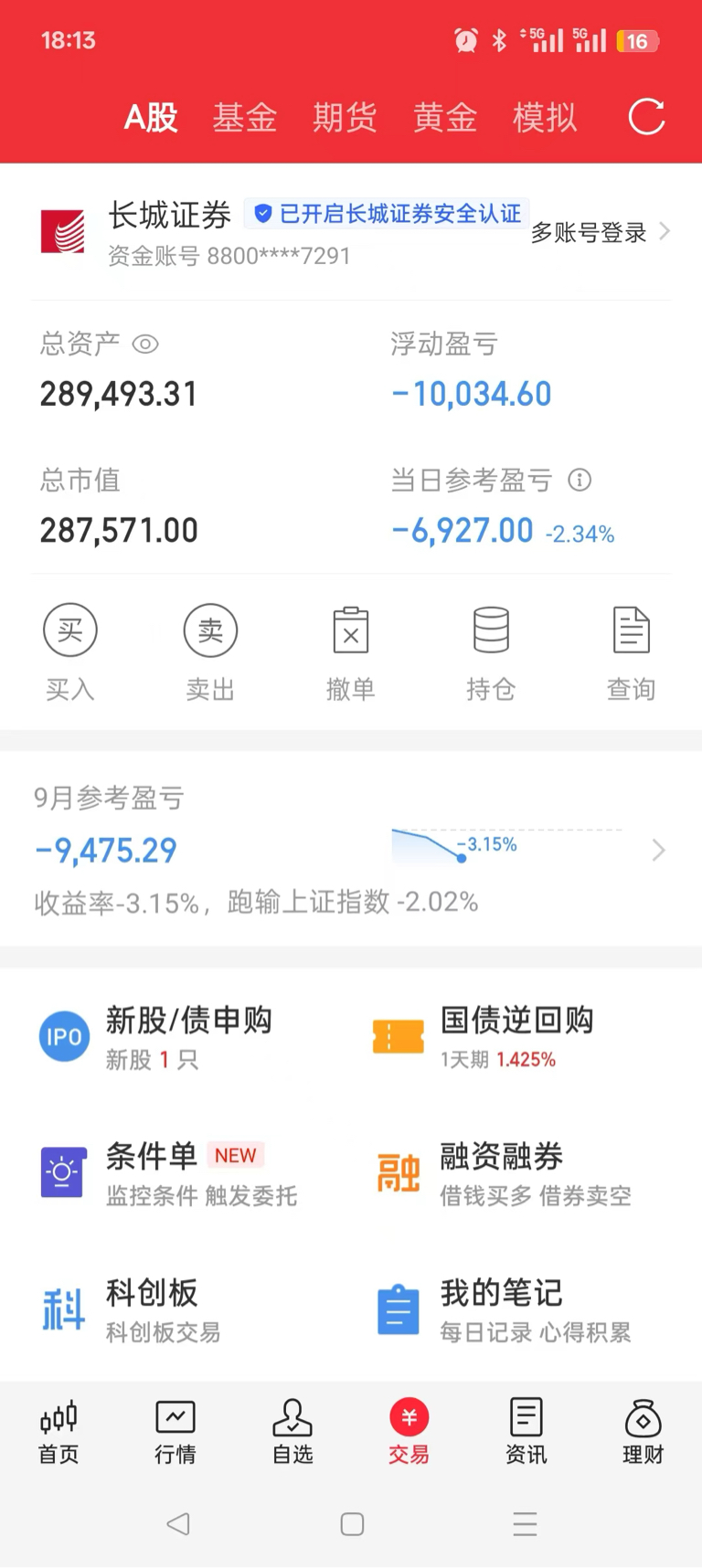Refresh the account data with the reload icon

646,117
